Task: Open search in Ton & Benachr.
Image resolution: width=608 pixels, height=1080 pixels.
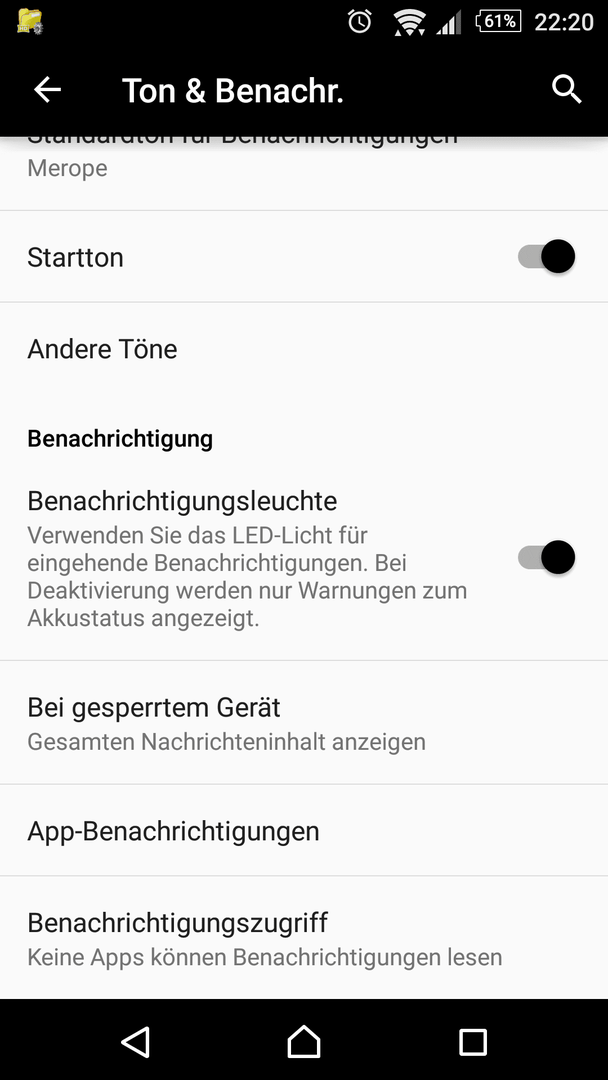Action: [x=567, y=90]
